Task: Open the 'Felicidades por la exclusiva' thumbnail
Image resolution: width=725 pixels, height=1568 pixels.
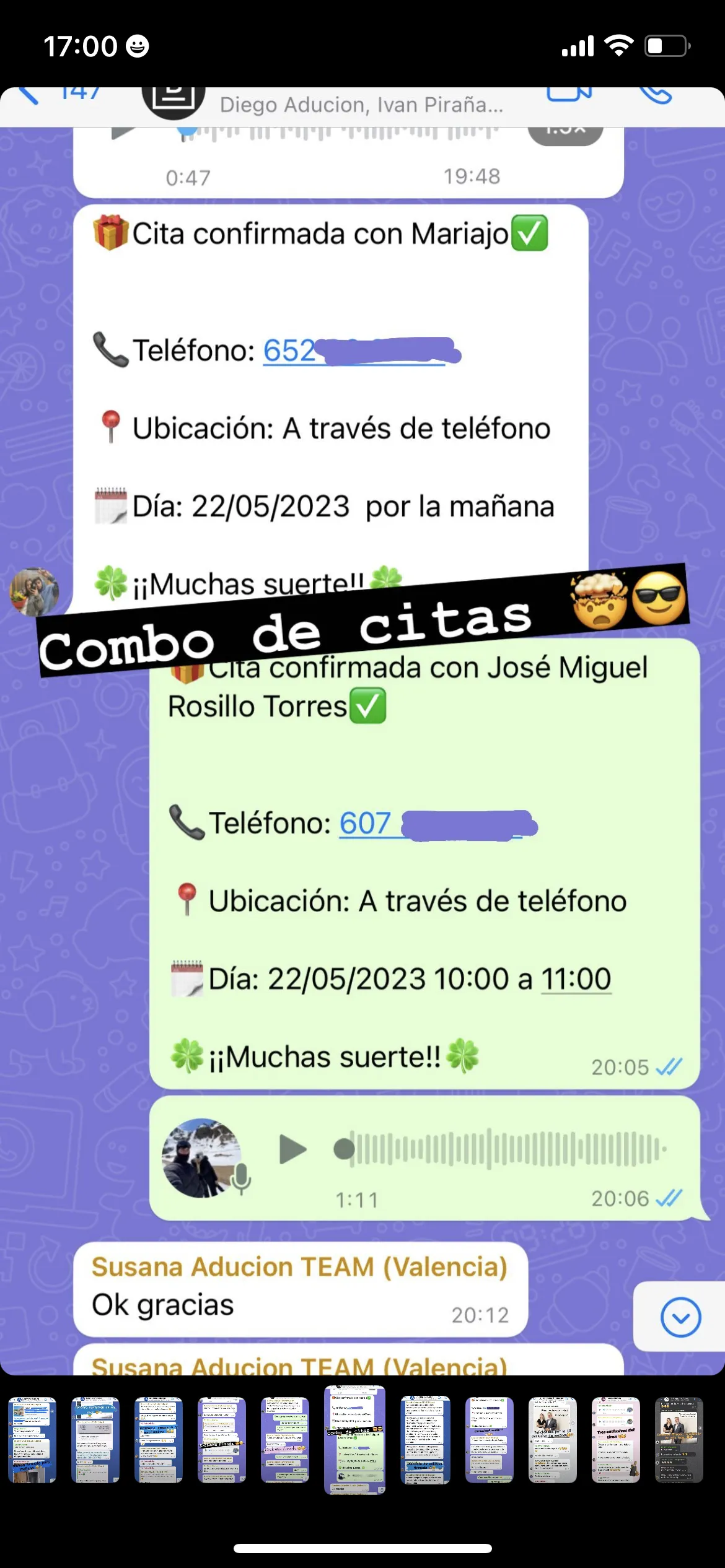Action: click(x=552, y=1439)
